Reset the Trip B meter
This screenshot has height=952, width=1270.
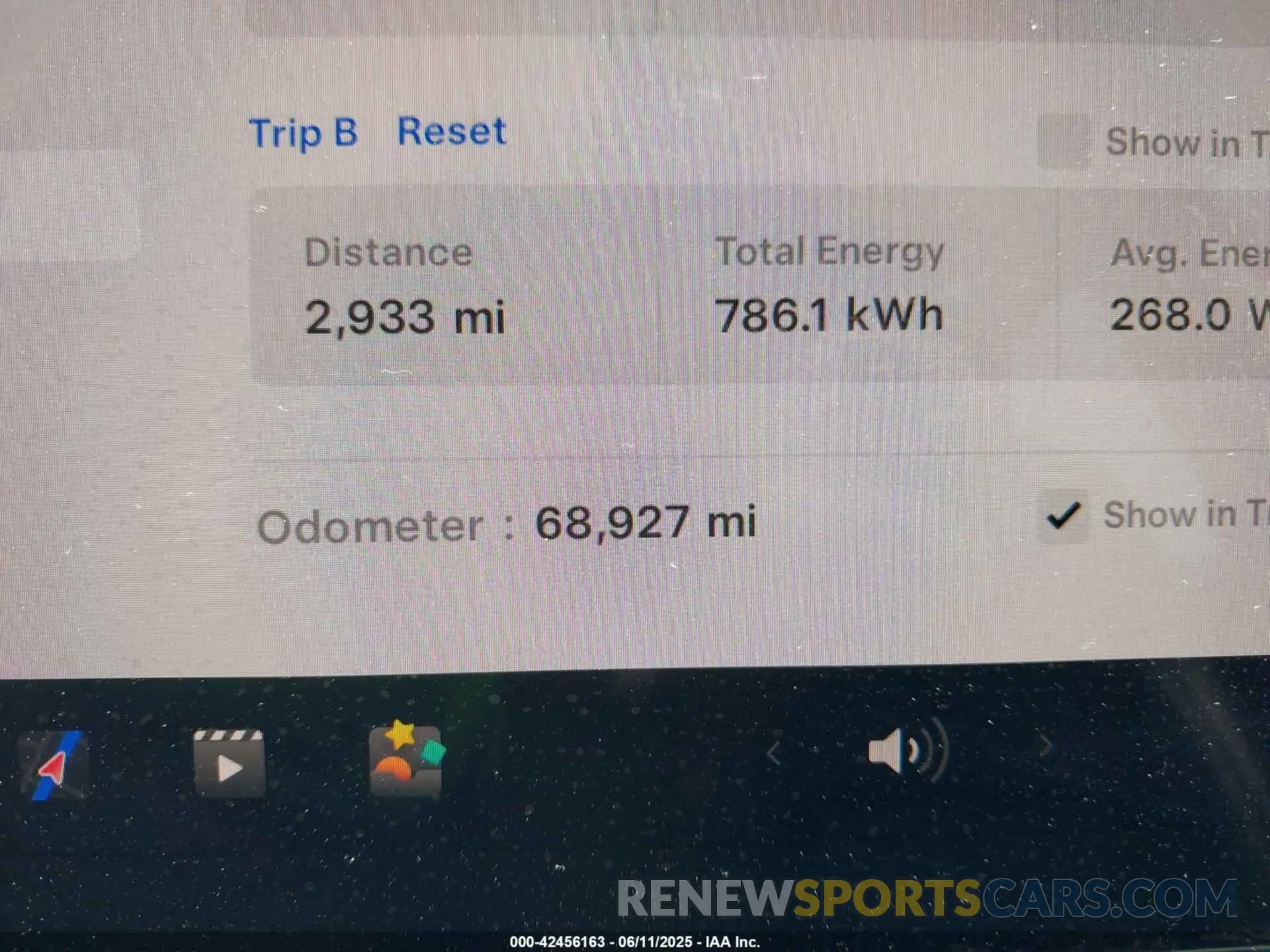tap(452, 132)
